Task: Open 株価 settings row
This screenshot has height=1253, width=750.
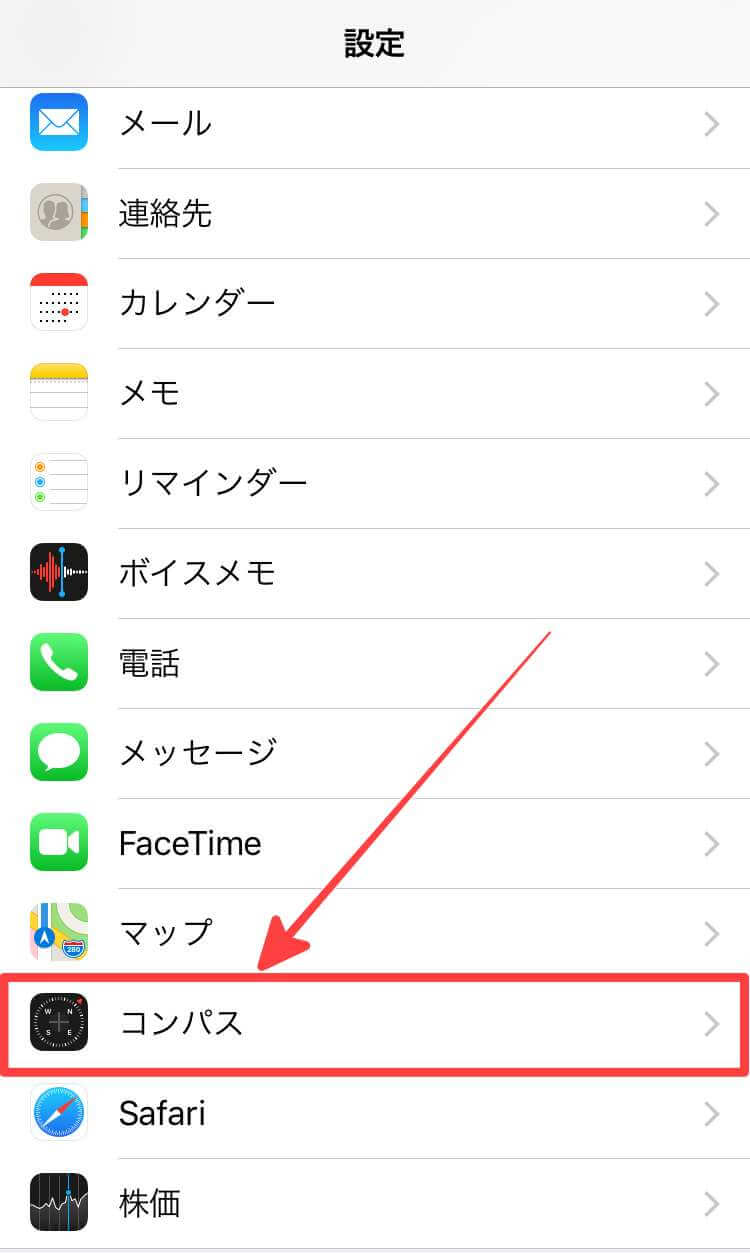Action: coord(374,1203)
